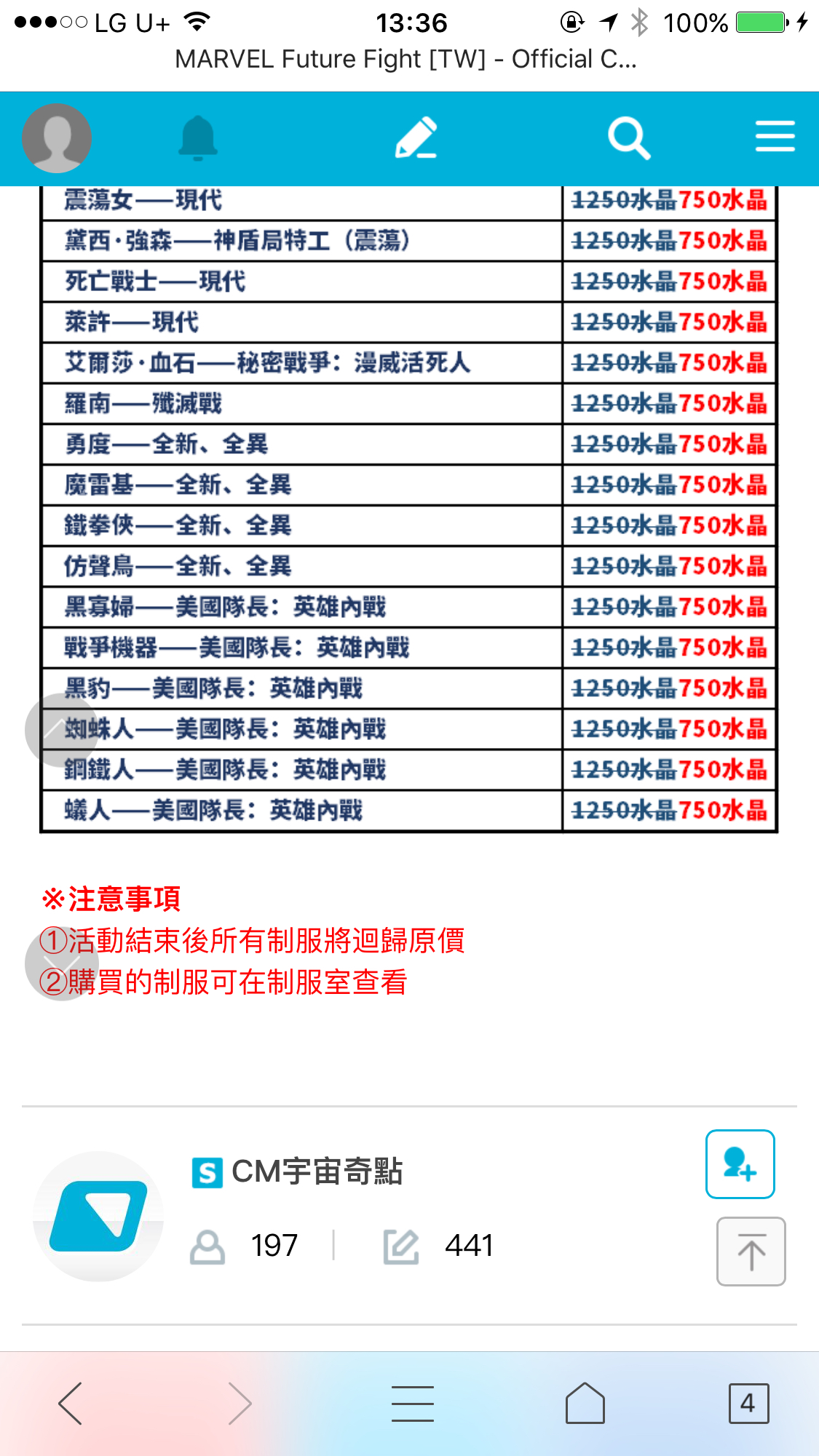Screen dimensions: 819x1456
Task: Jump to top with arrow button
Action: coord(751,1252)
